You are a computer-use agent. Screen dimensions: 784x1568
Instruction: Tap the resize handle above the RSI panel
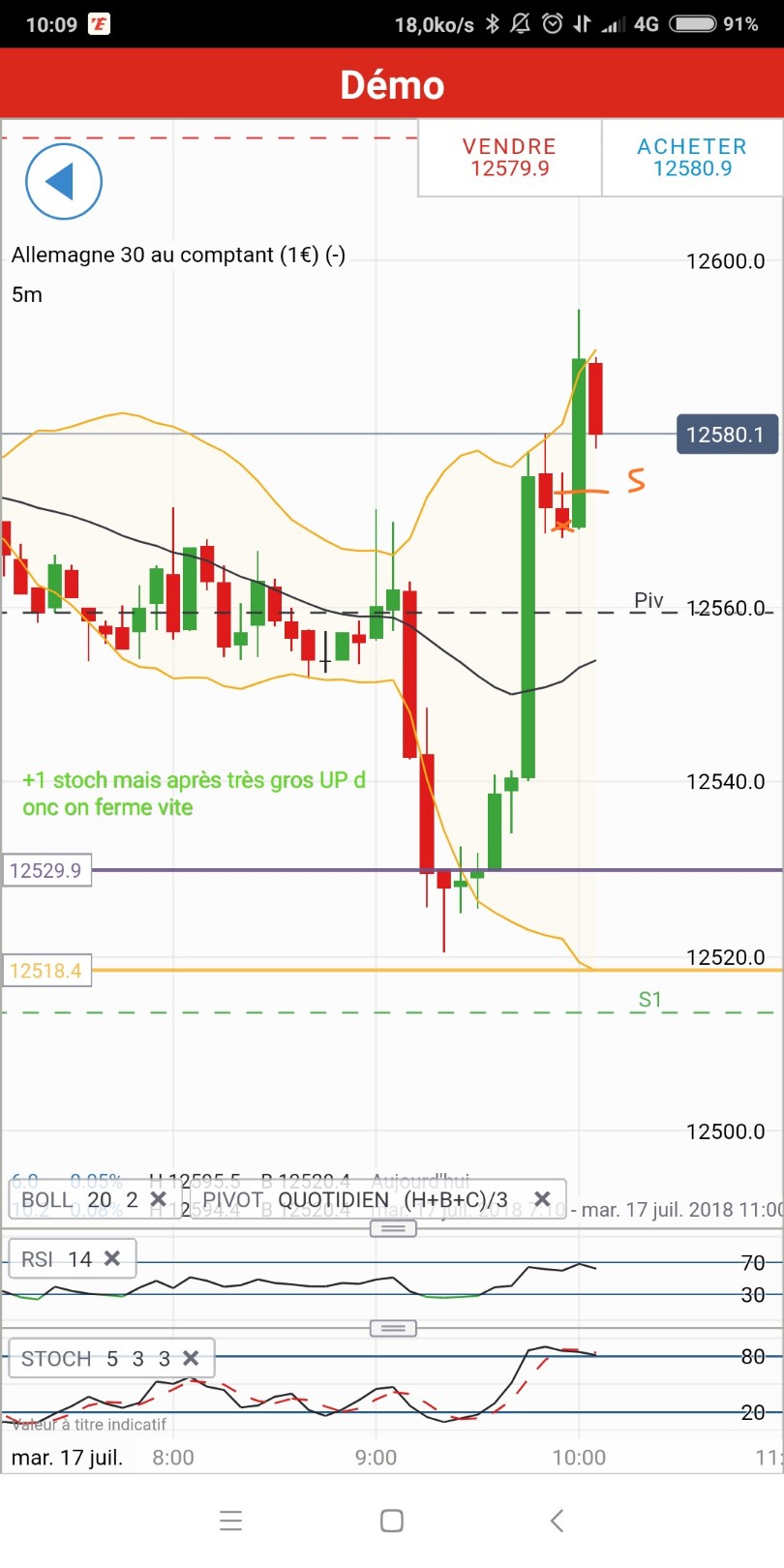393,1229
